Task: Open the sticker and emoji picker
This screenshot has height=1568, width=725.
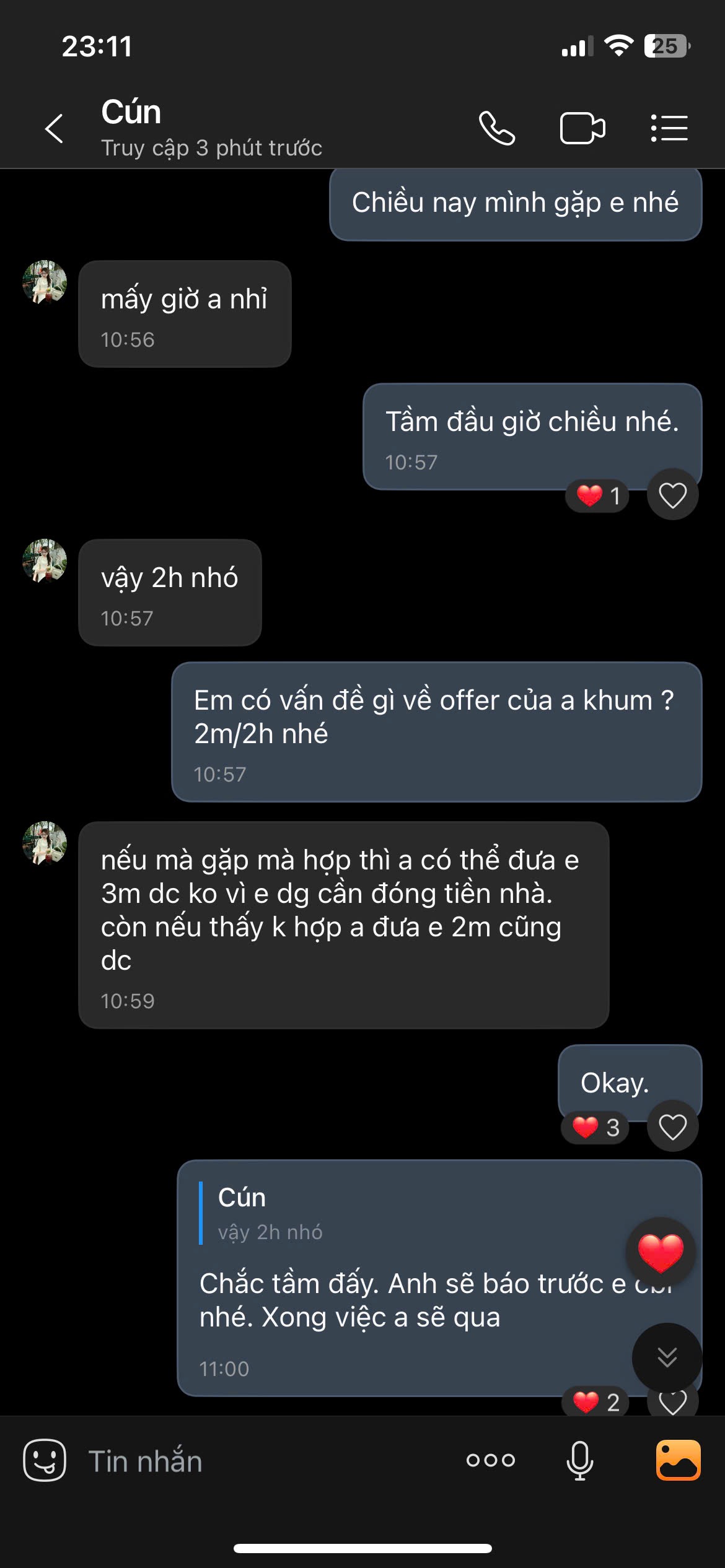Action: coord(45,1460)
